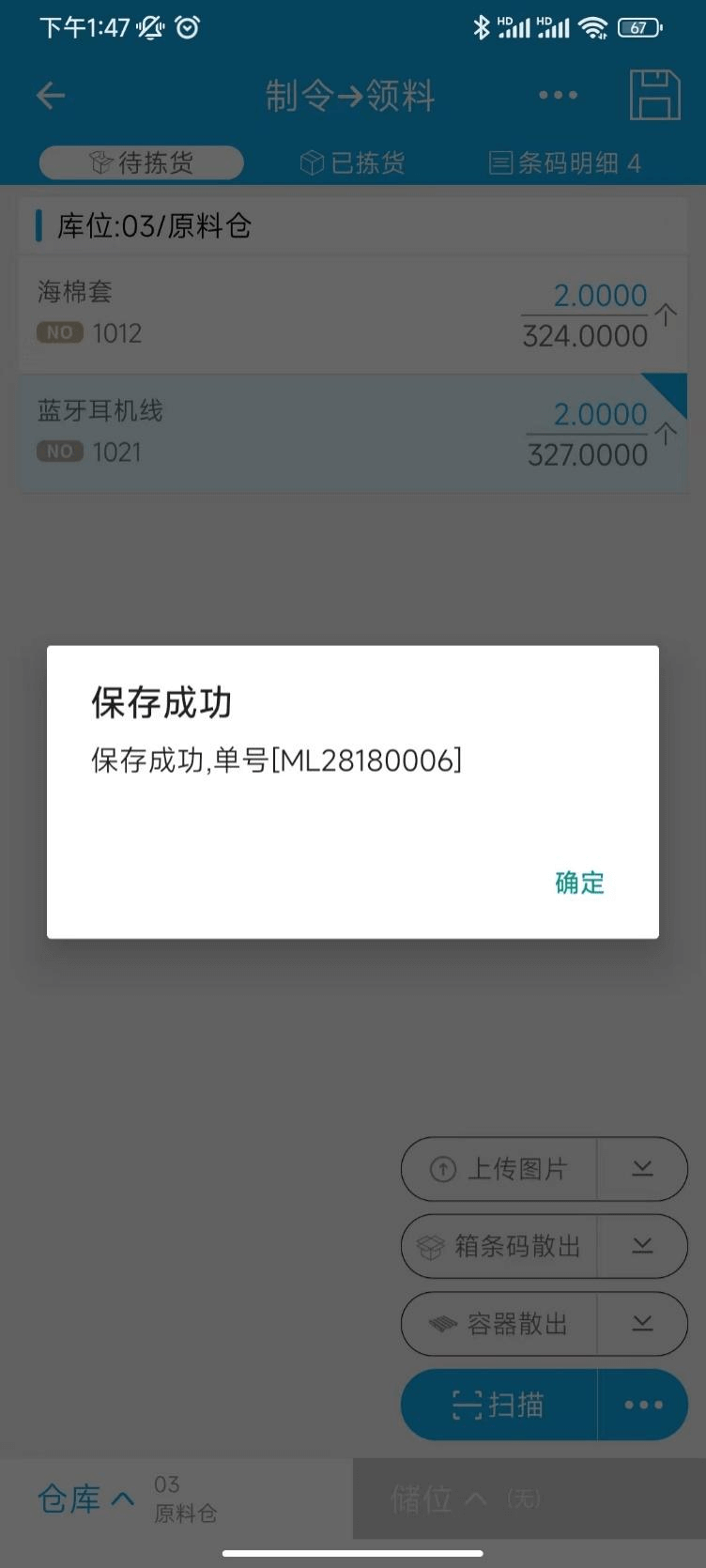Expand the arrow next to 容器散出
This screenshot has width=706, height=1568.
pos(642,1324)
